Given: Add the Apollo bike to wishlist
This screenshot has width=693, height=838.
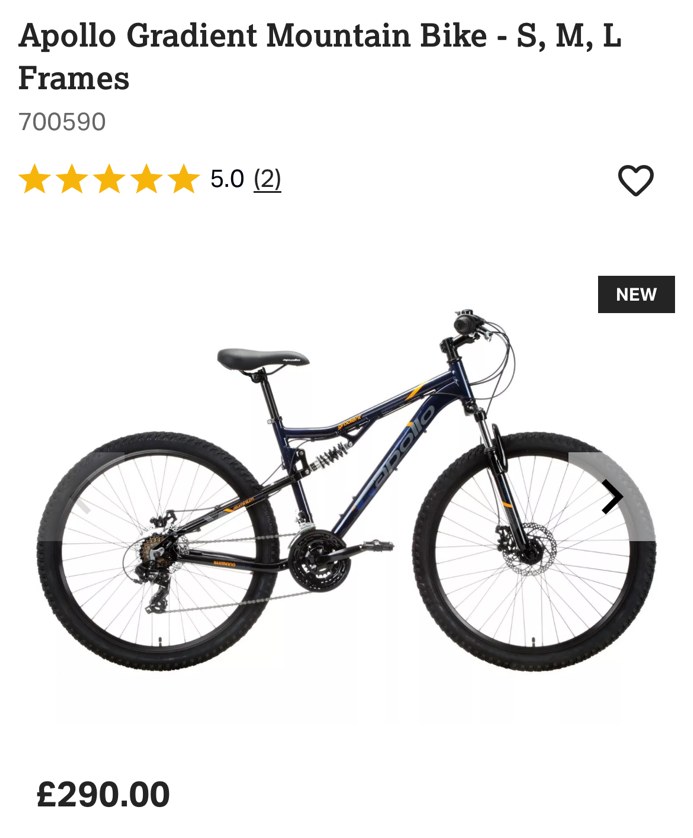Looking at the screenshot, I should pyautogui.click(x=635, y=180).
